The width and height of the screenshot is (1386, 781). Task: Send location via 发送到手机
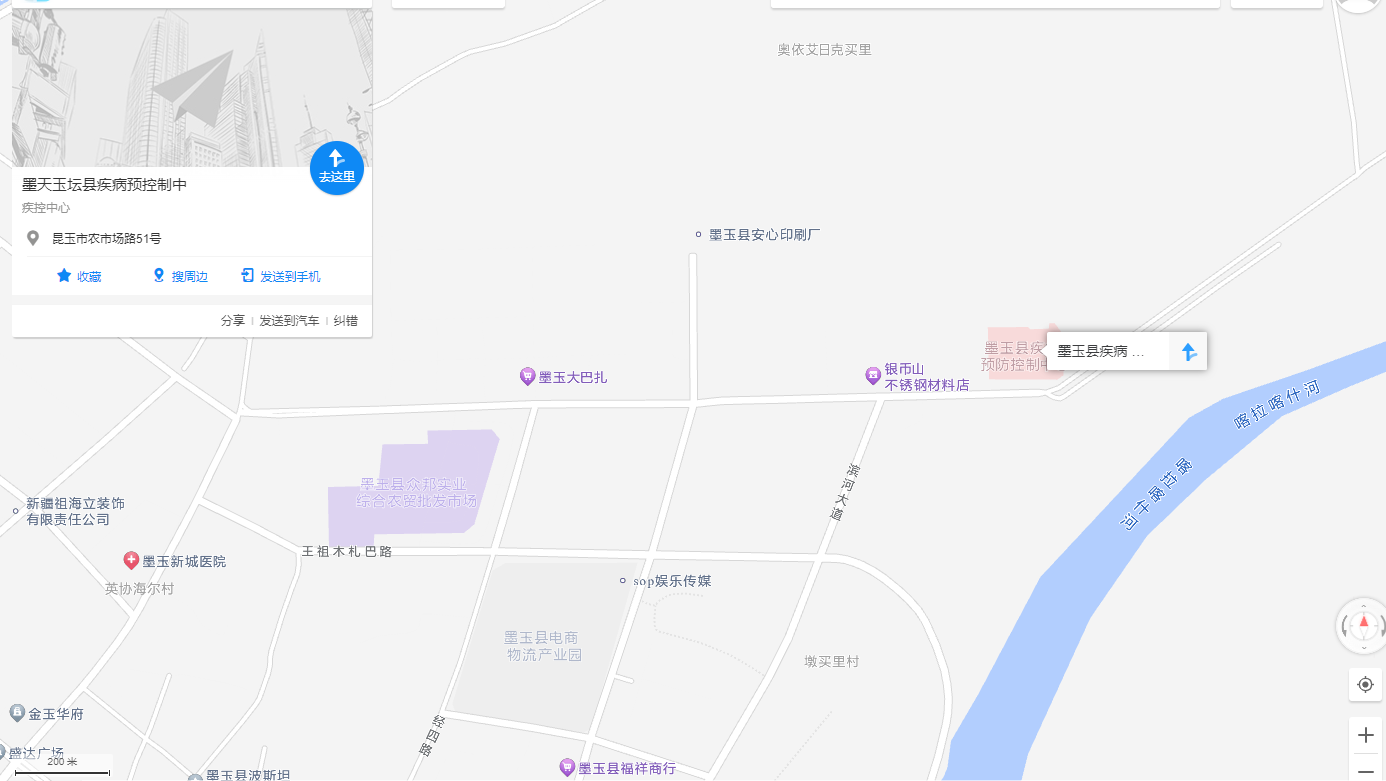click(x=281, y=276)
